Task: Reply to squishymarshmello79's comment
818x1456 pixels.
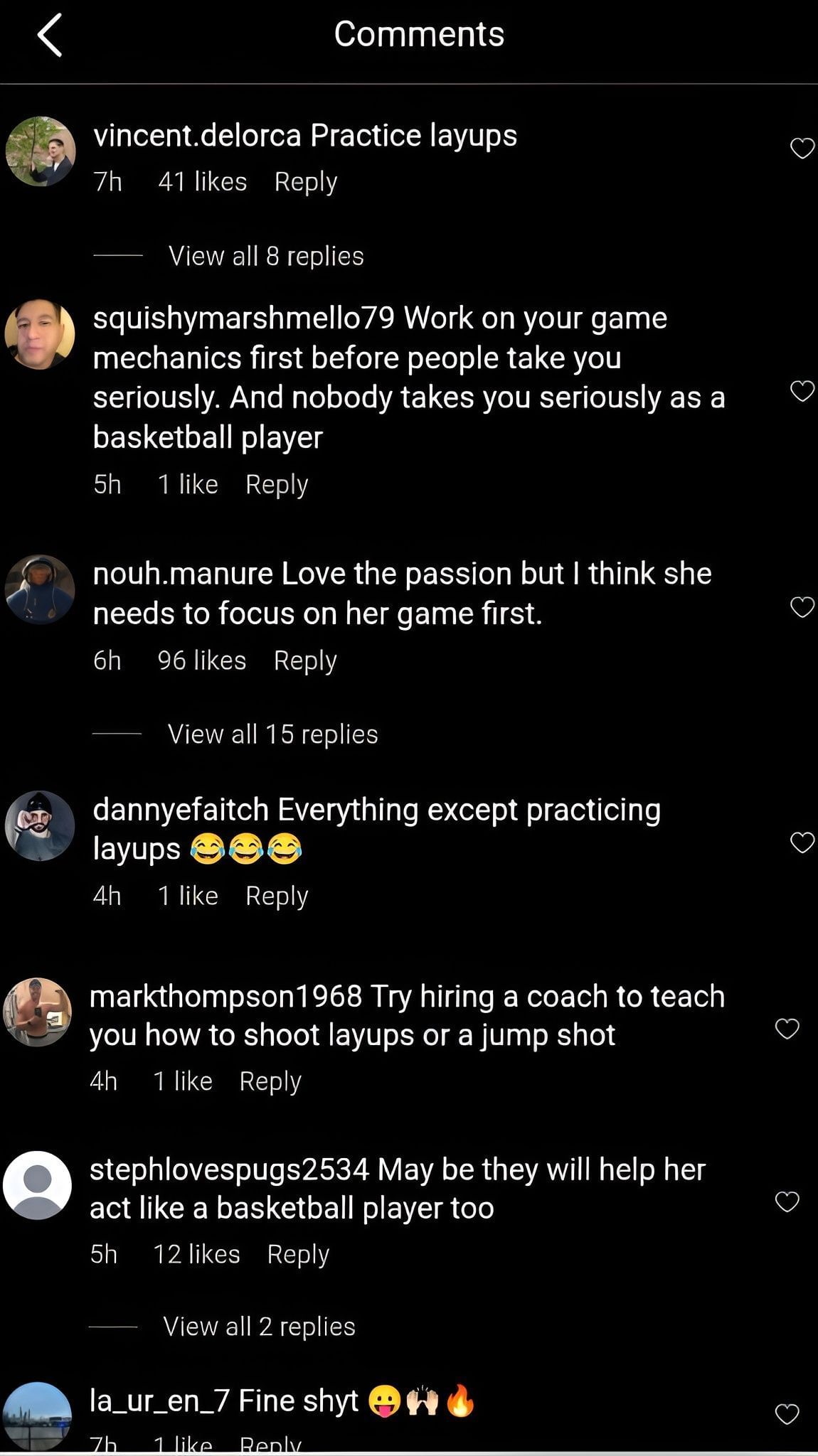Action: [276, 485]
